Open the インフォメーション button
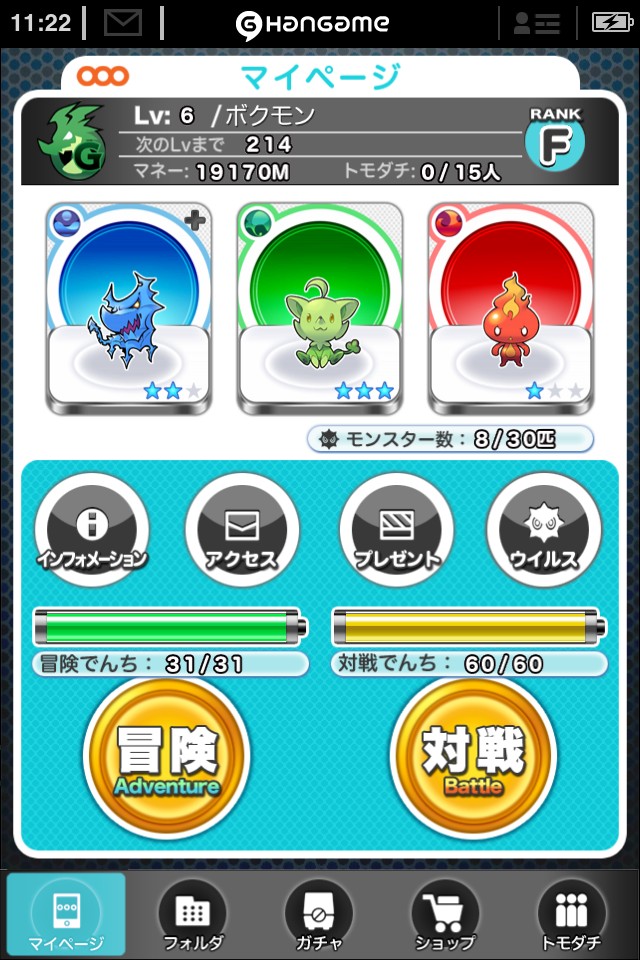 [x=92, y=530]
